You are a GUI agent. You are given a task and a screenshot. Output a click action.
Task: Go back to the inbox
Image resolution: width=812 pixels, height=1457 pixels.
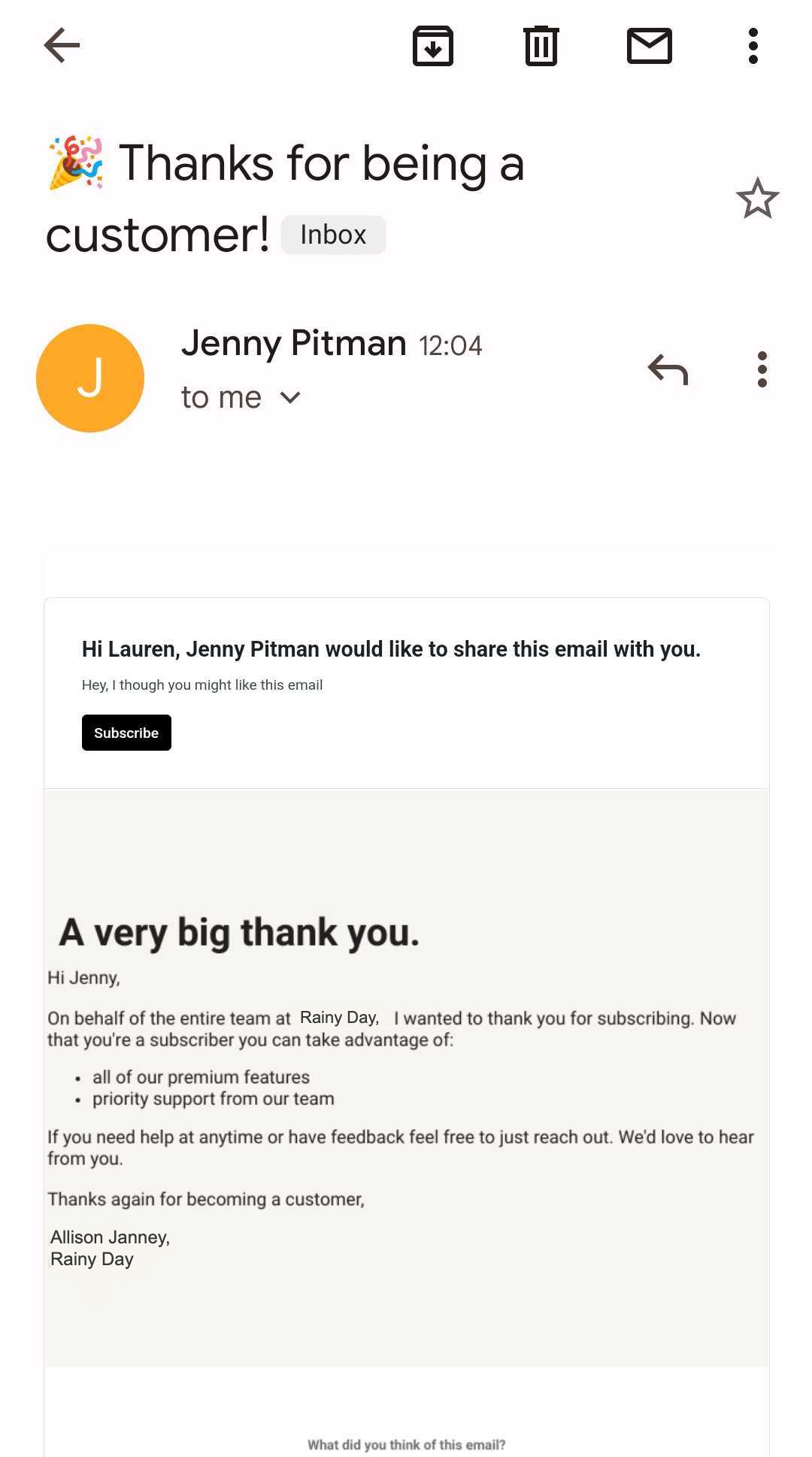62,46
